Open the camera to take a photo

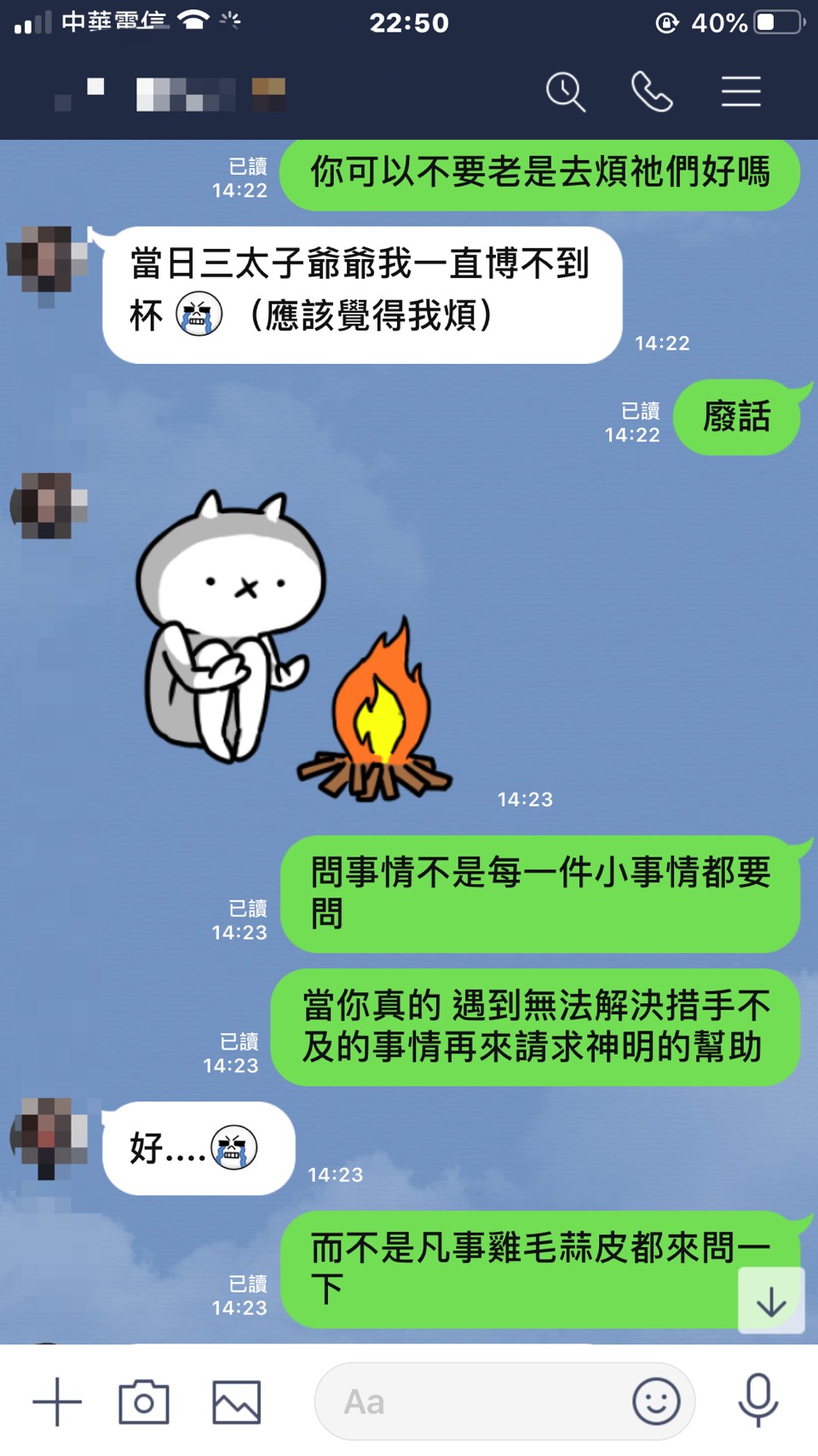coord(144,1401)
